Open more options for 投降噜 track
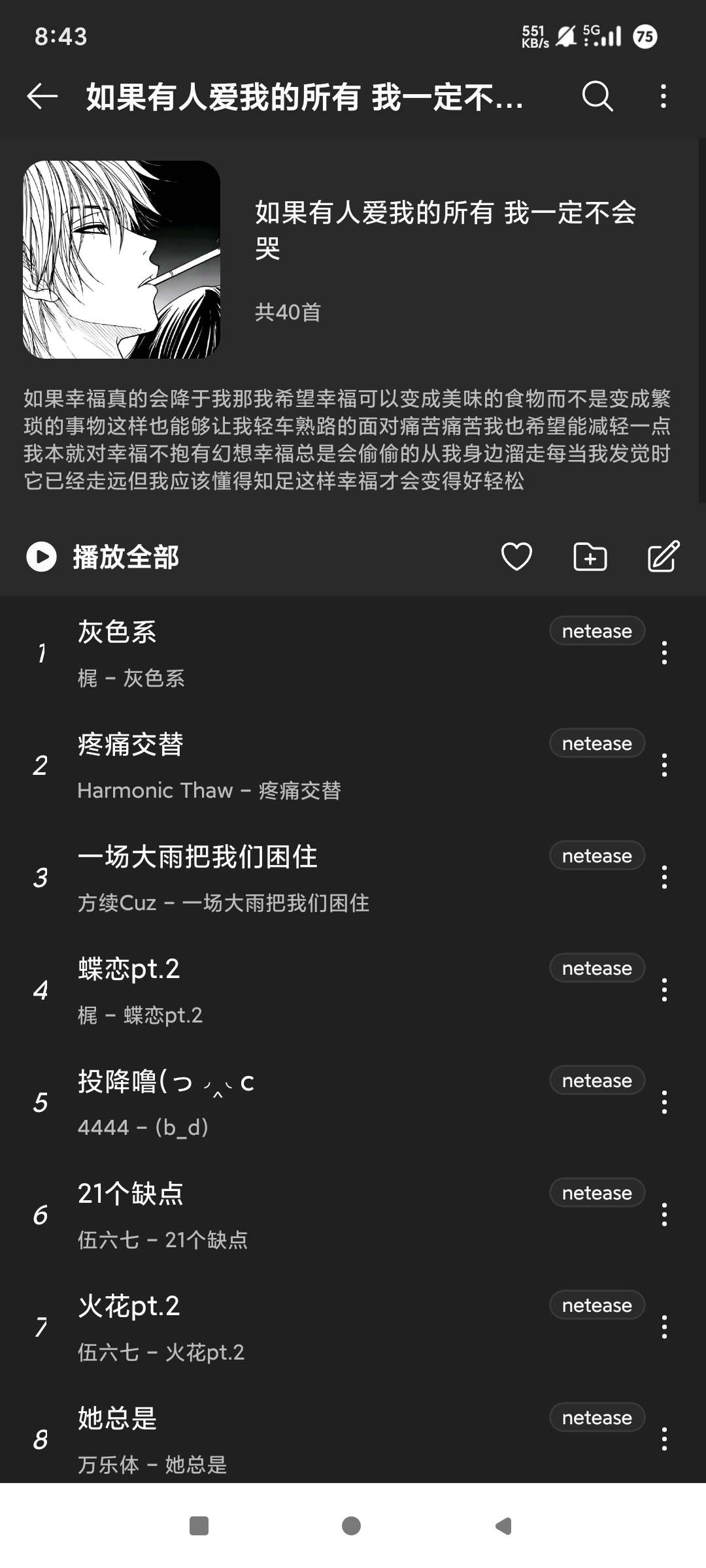This screenshot has height=1568, width=706. tap(664, 1102)
